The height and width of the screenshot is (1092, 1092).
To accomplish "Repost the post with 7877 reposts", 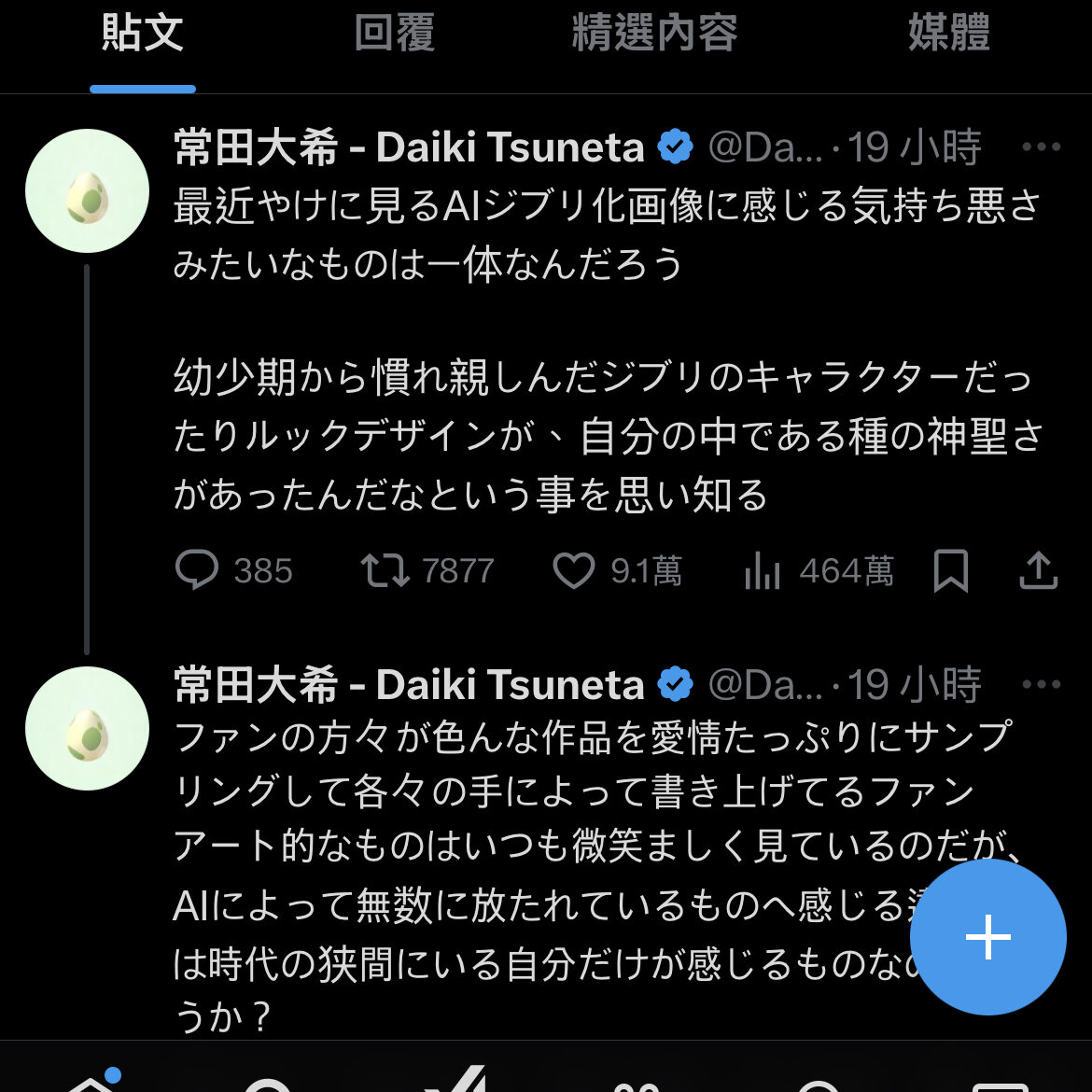I will (385, 570).
